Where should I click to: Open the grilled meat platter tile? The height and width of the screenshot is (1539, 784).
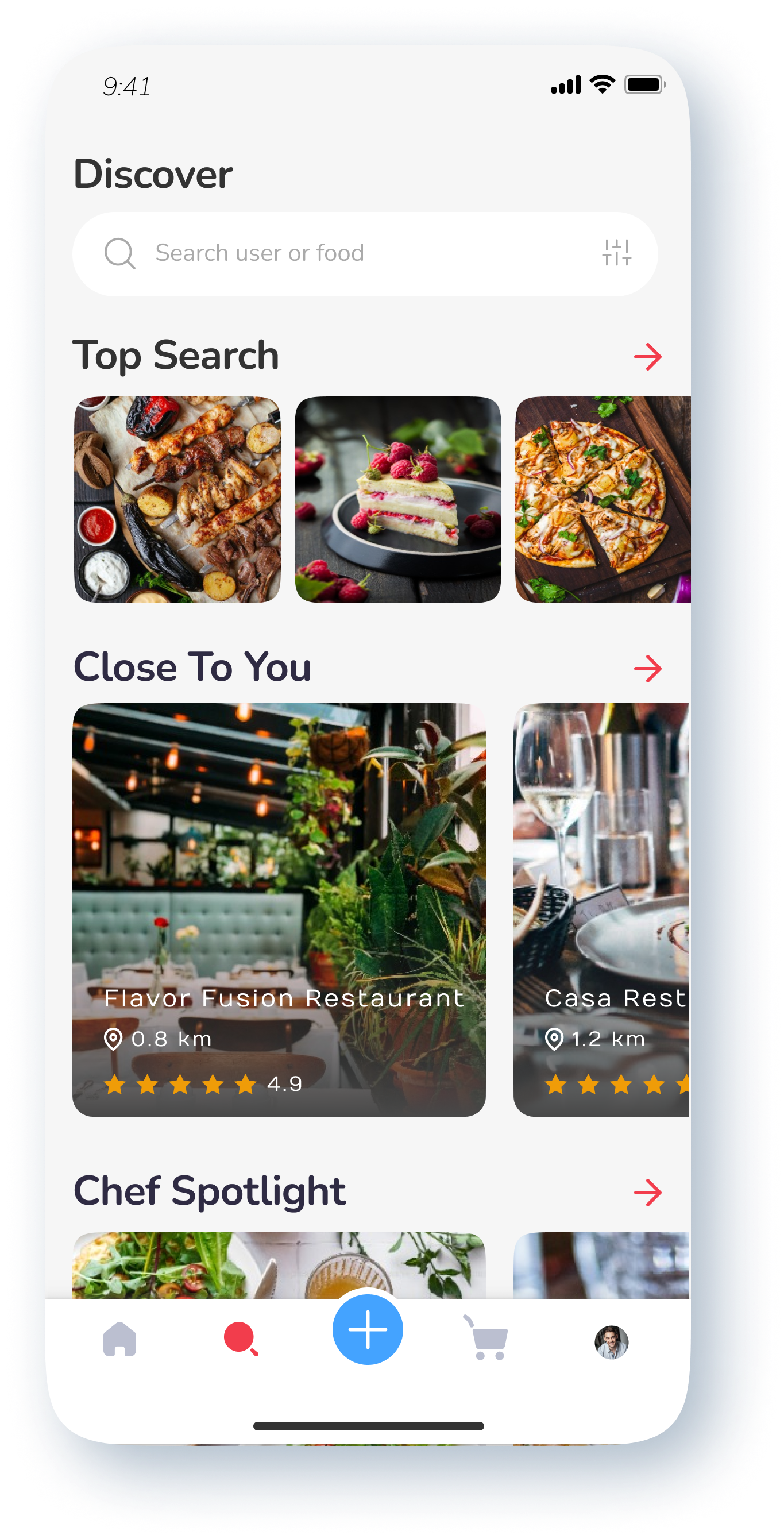(177, 499)
